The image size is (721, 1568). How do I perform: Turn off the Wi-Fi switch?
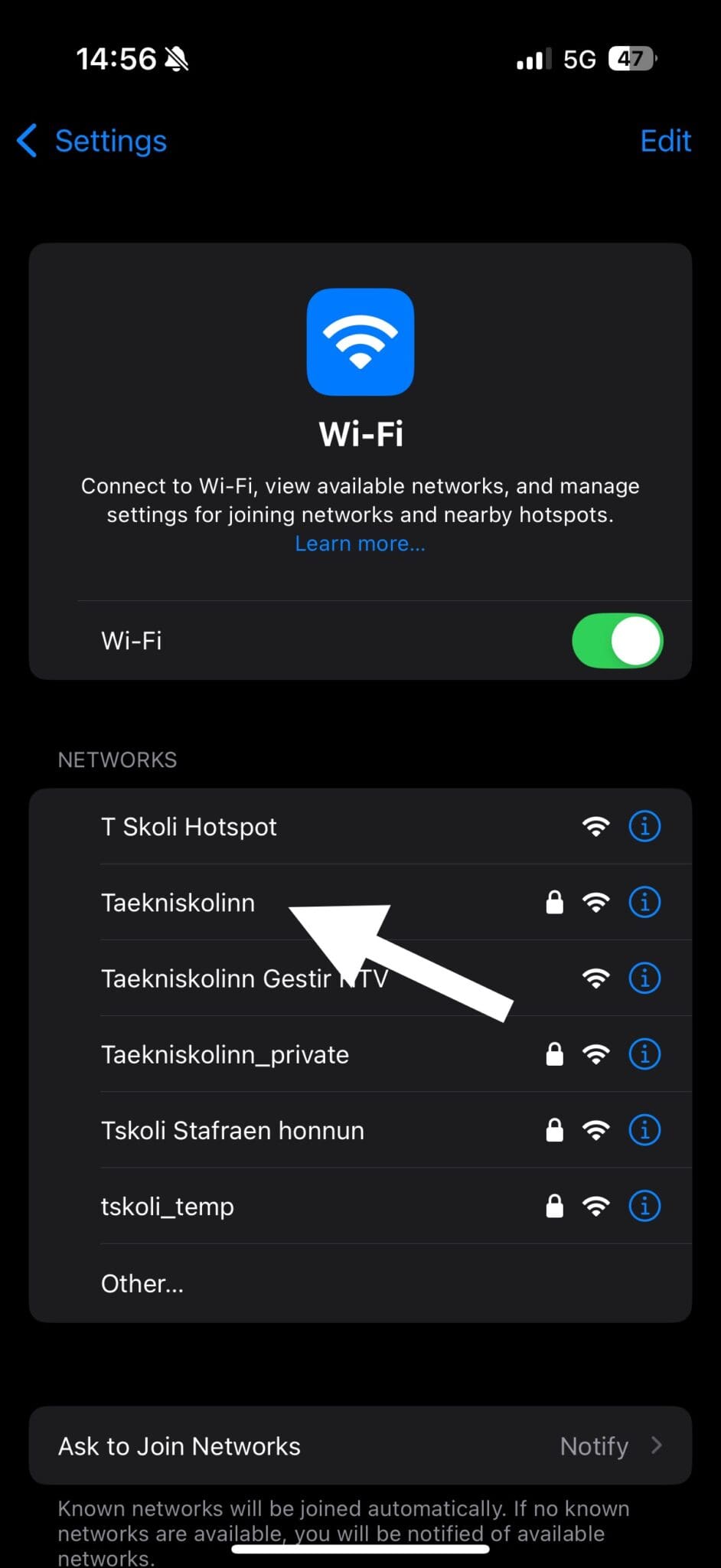(x=617, y=641)
